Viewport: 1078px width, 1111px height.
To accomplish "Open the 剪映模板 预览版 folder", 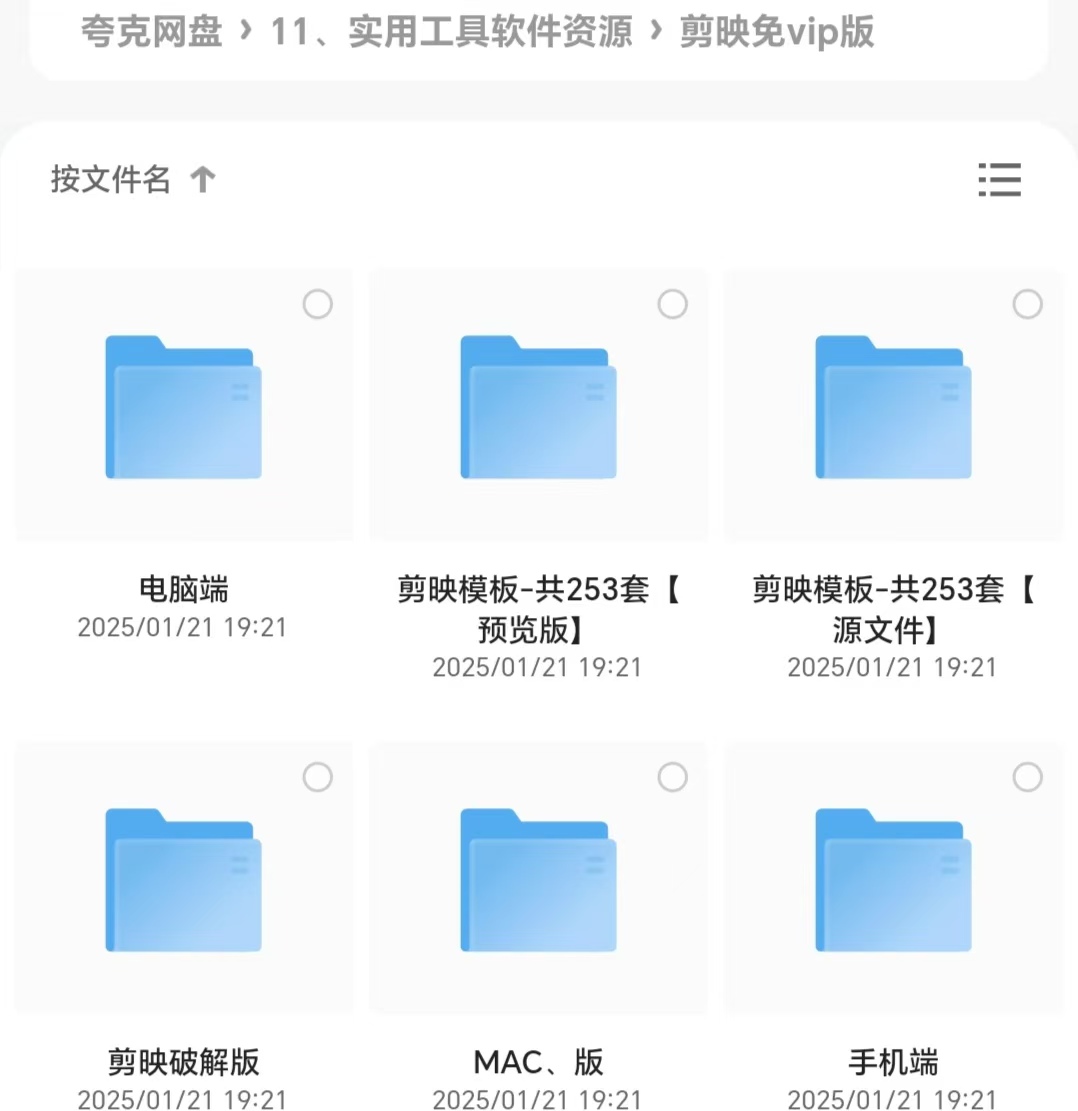I will click(538, 408).
